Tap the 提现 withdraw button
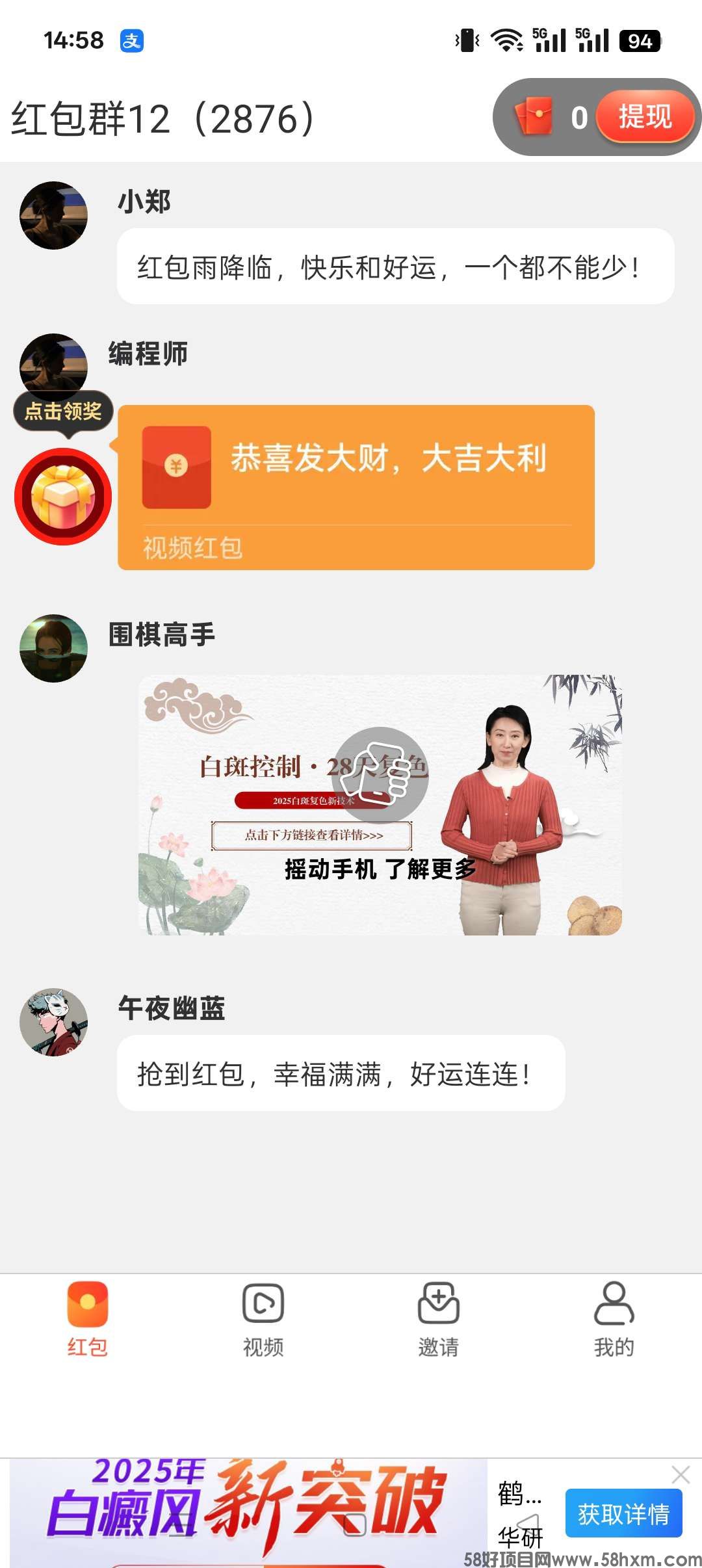 pyautogui.click(x=644, y=117)
